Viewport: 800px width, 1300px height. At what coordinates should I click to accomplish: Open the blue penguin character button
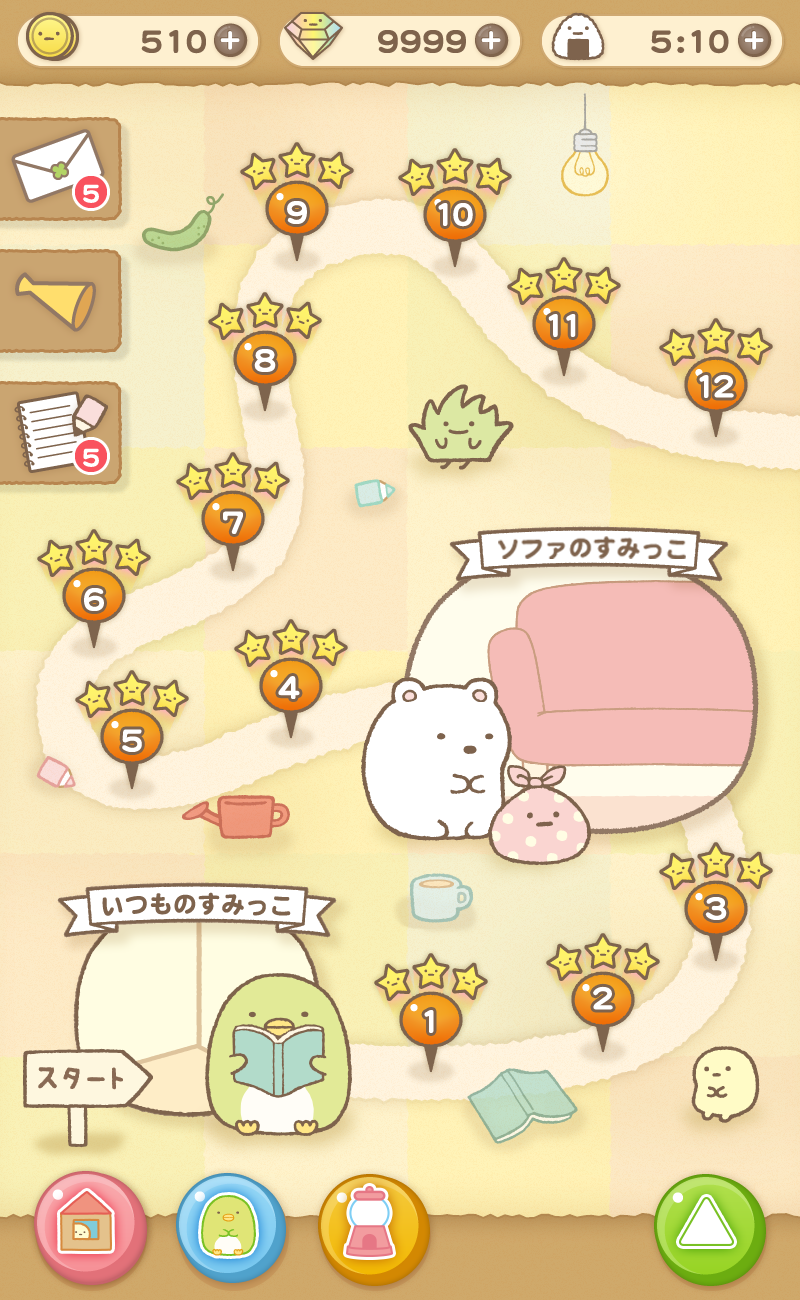point(232,1228)
